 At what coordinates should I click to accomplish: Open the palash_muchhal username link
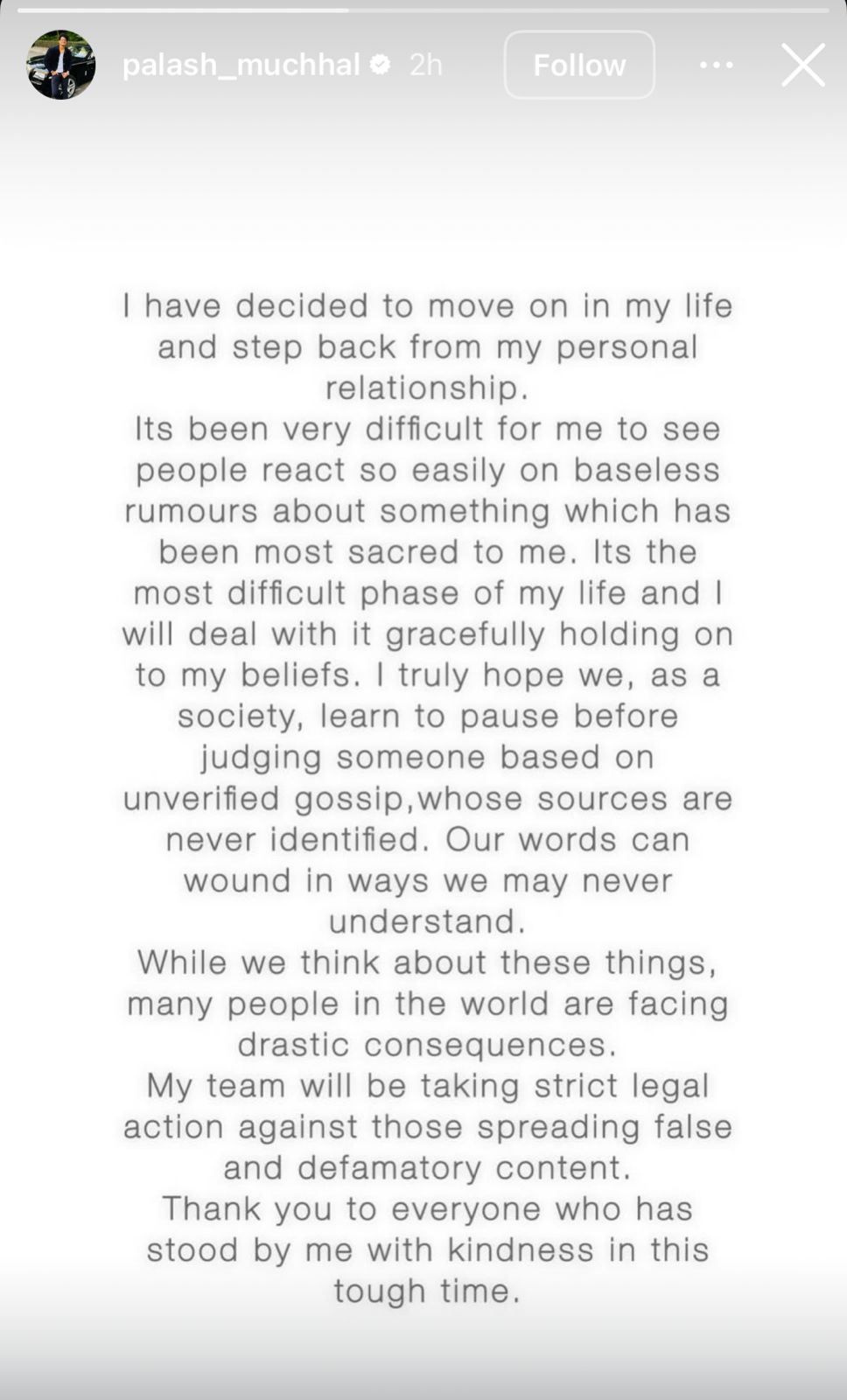click(x=241, y=65)
